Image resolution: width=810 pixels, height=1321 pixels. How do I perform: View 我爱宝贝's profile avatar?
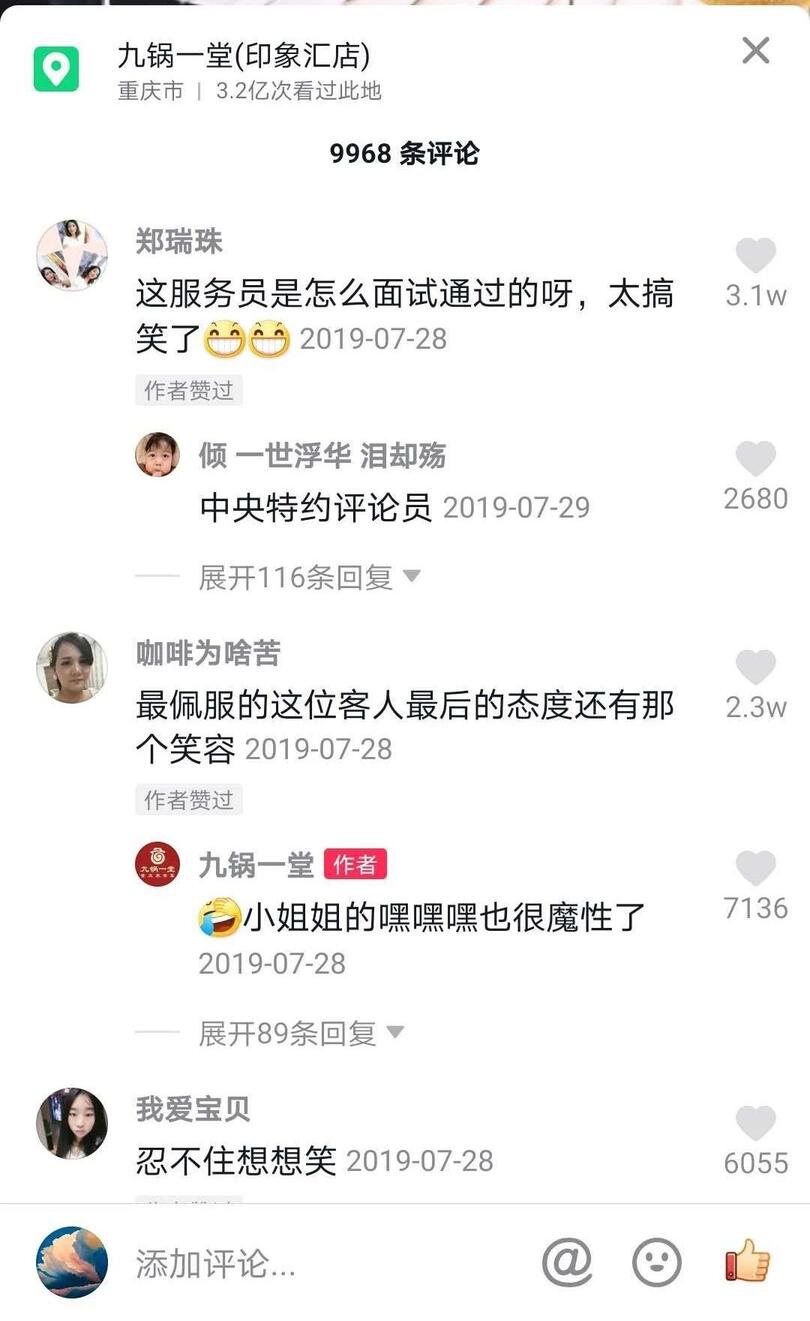[72, 1123]
